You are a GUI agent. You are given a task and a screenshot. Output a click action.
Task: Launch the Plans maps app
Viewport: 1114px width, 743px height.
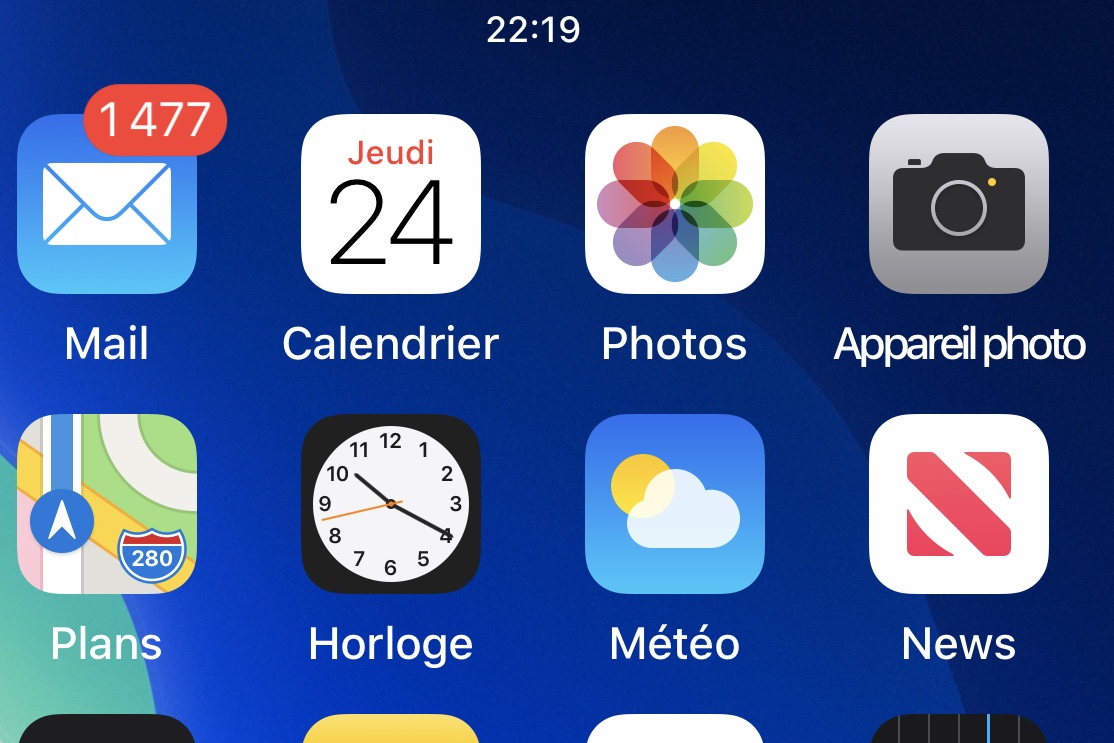pos(107,504)
